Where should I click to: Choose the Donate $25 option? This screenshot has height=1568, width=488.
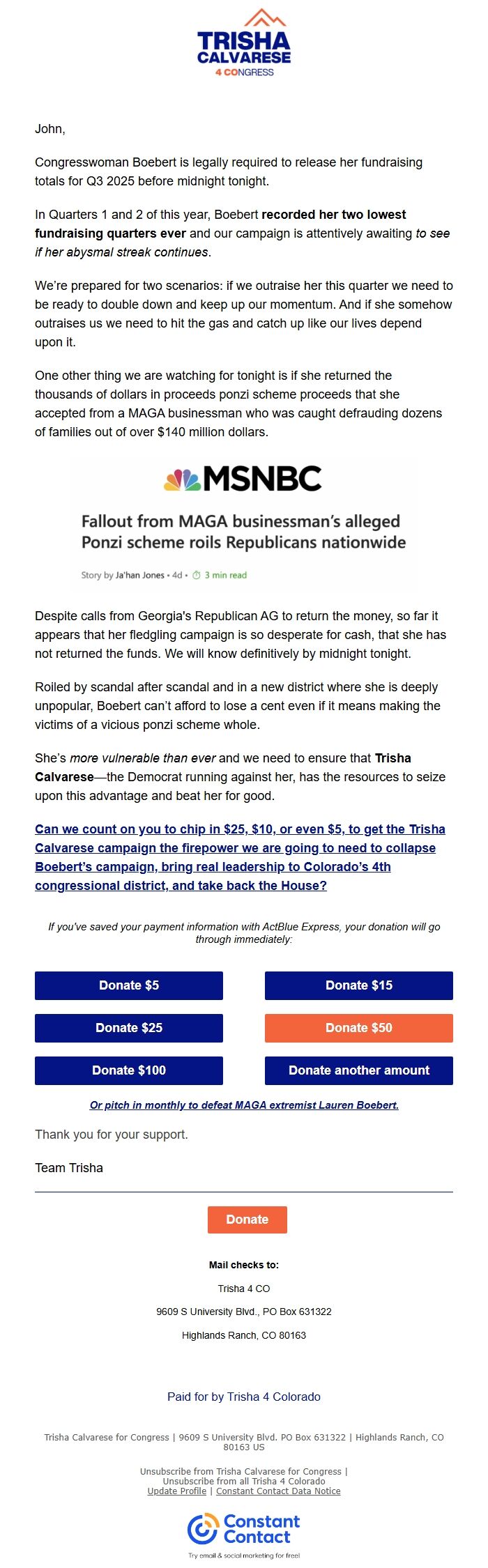pos(129,1028)
